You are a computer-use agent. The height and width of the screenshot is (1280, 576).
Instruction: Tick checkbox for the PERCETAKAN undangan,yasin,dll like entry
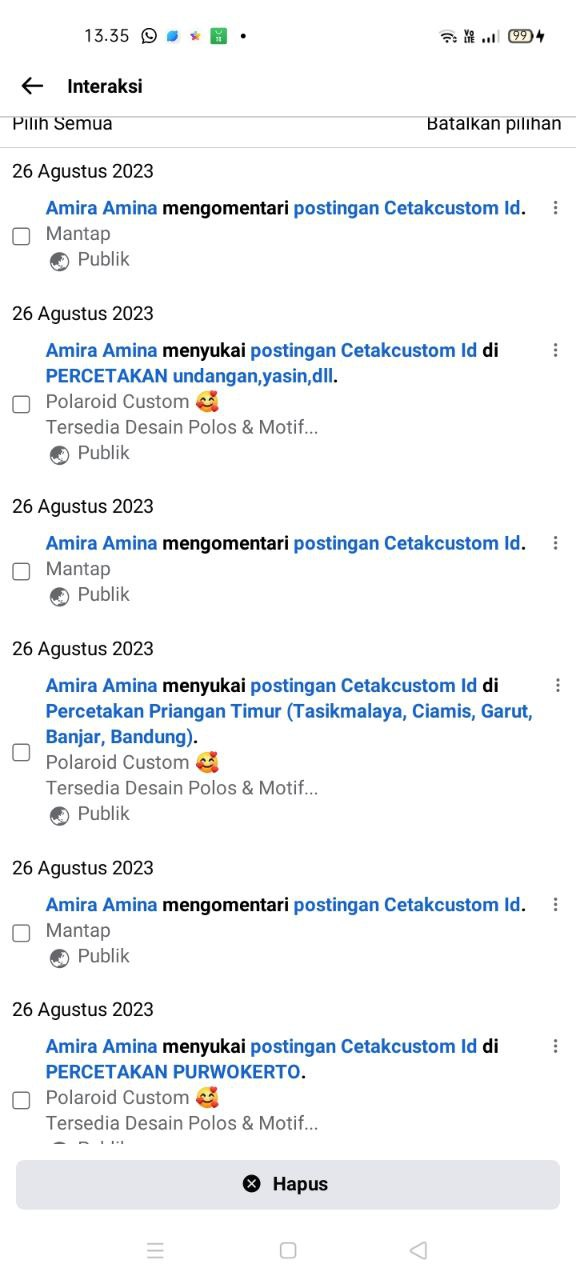point(21,404)
